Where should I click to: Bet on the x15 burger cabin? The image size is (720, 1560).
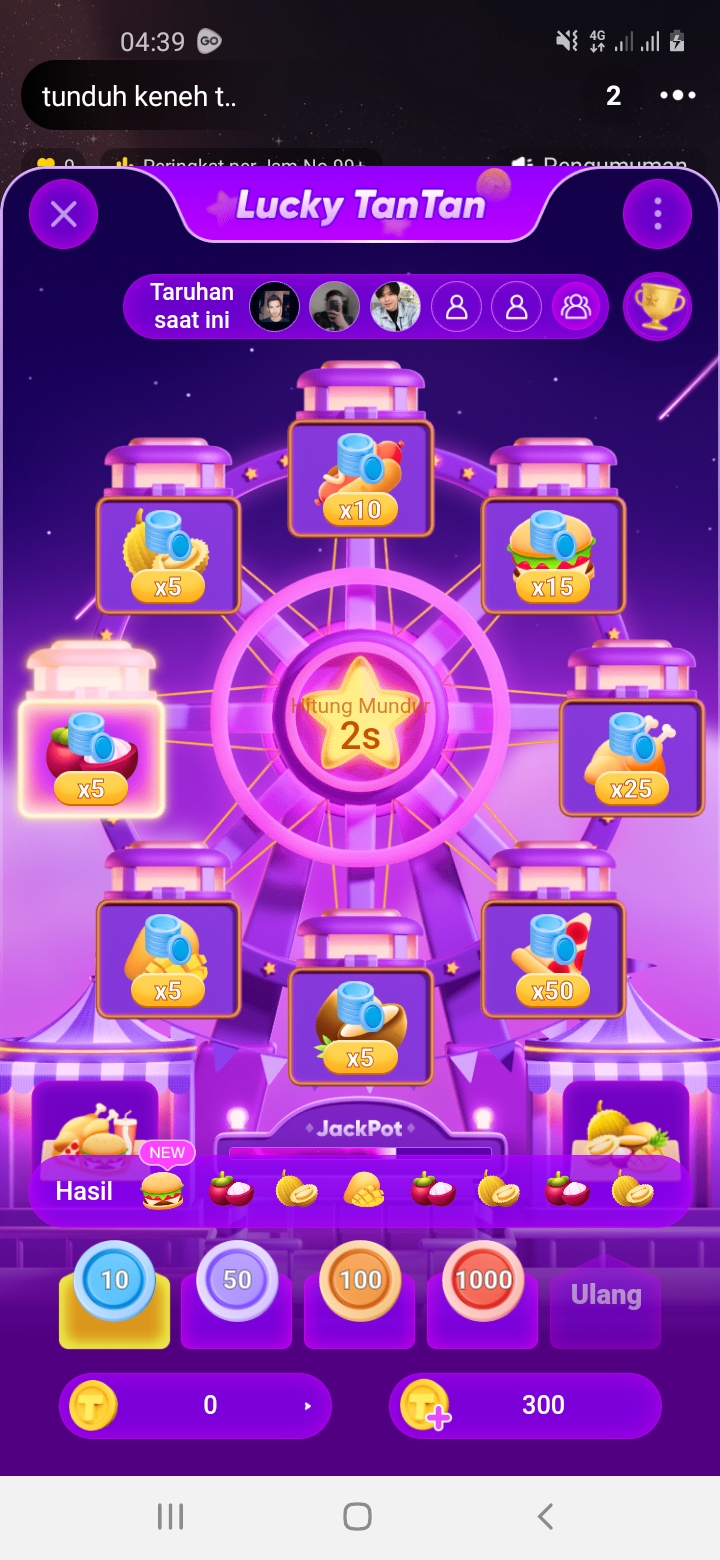click(x=553, y=555)
